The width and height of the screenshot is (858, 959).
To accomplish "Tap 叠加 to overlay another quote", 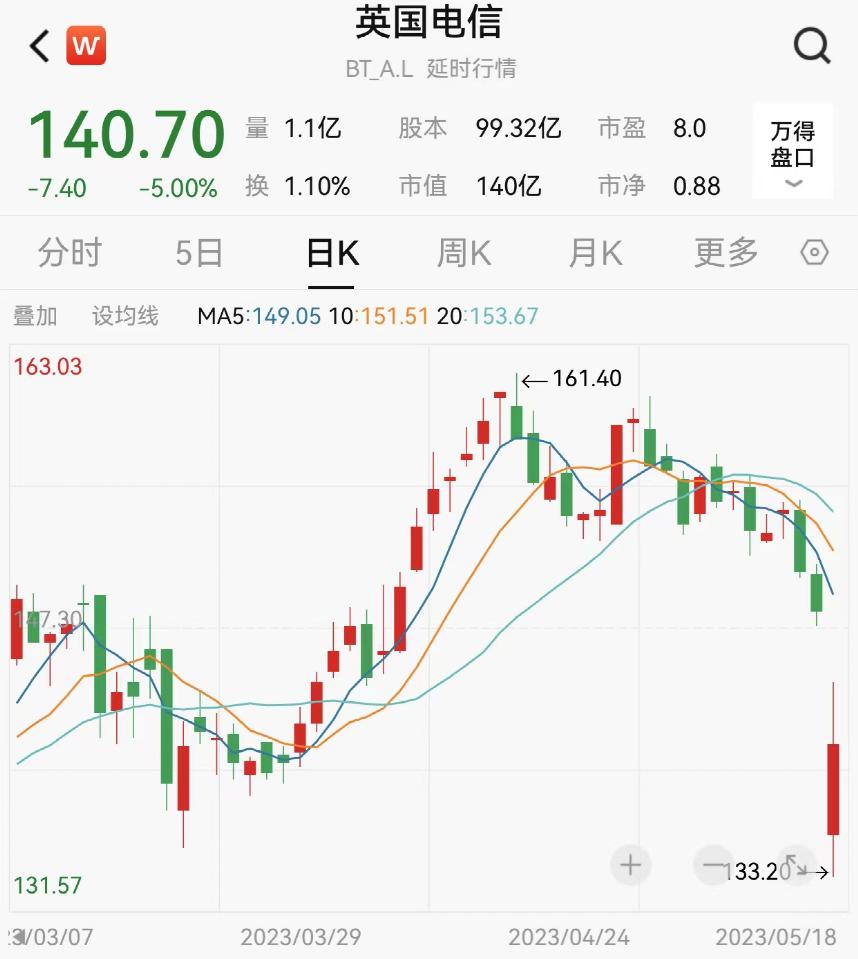I will (x=35, y=317).
